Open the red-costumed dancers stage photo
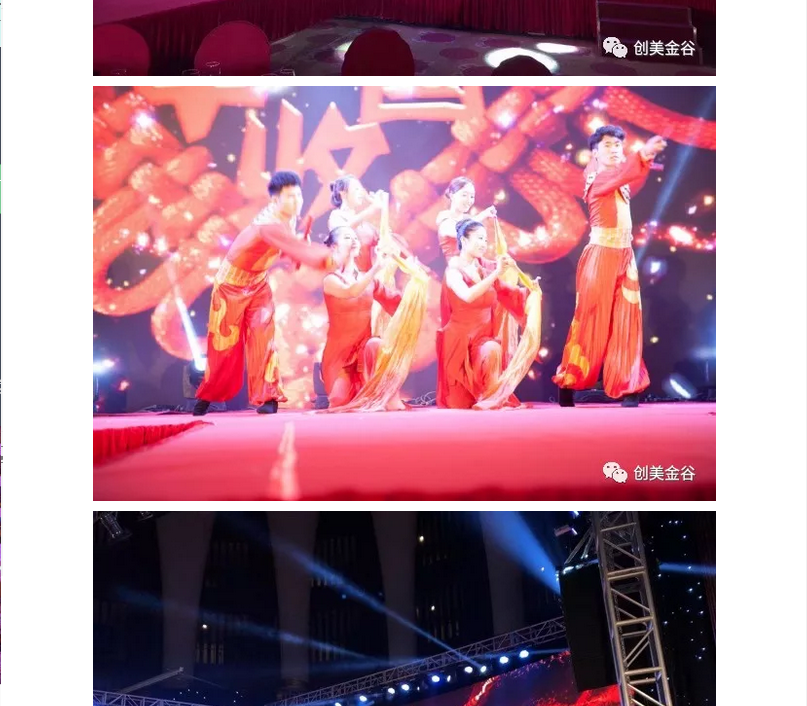 (x=404, y=293)
